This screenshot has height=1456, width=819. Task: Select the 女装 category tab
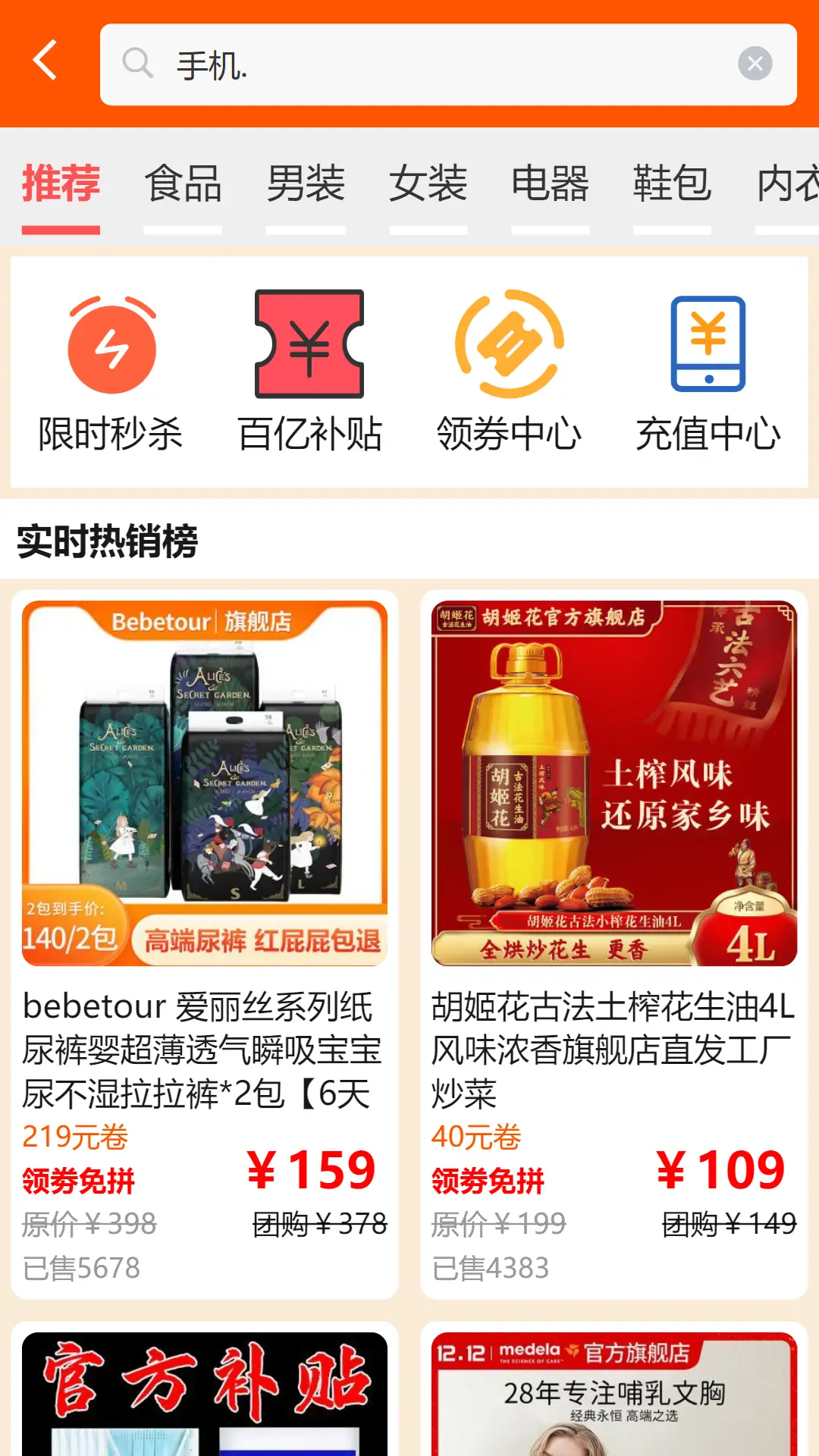point(428,184)
